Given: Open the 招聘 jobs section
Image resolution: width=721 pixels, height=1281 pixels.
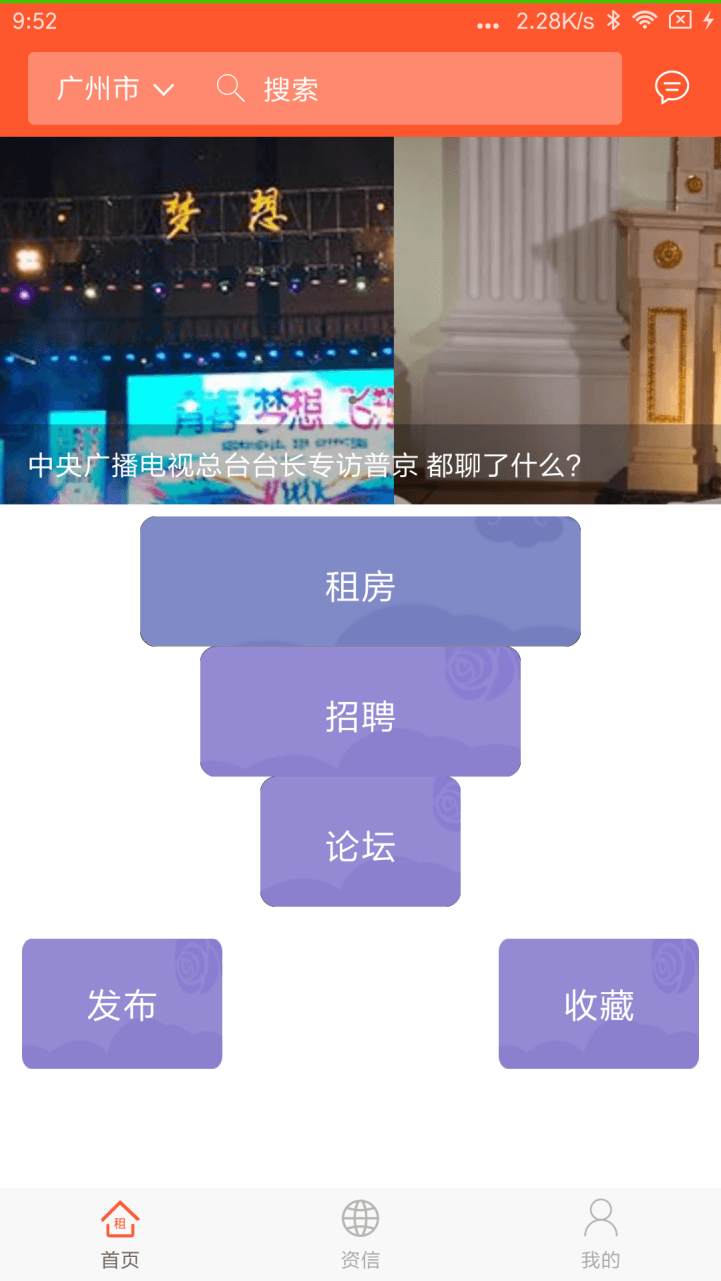Looking at the screenshot, I should coord(360,711).
